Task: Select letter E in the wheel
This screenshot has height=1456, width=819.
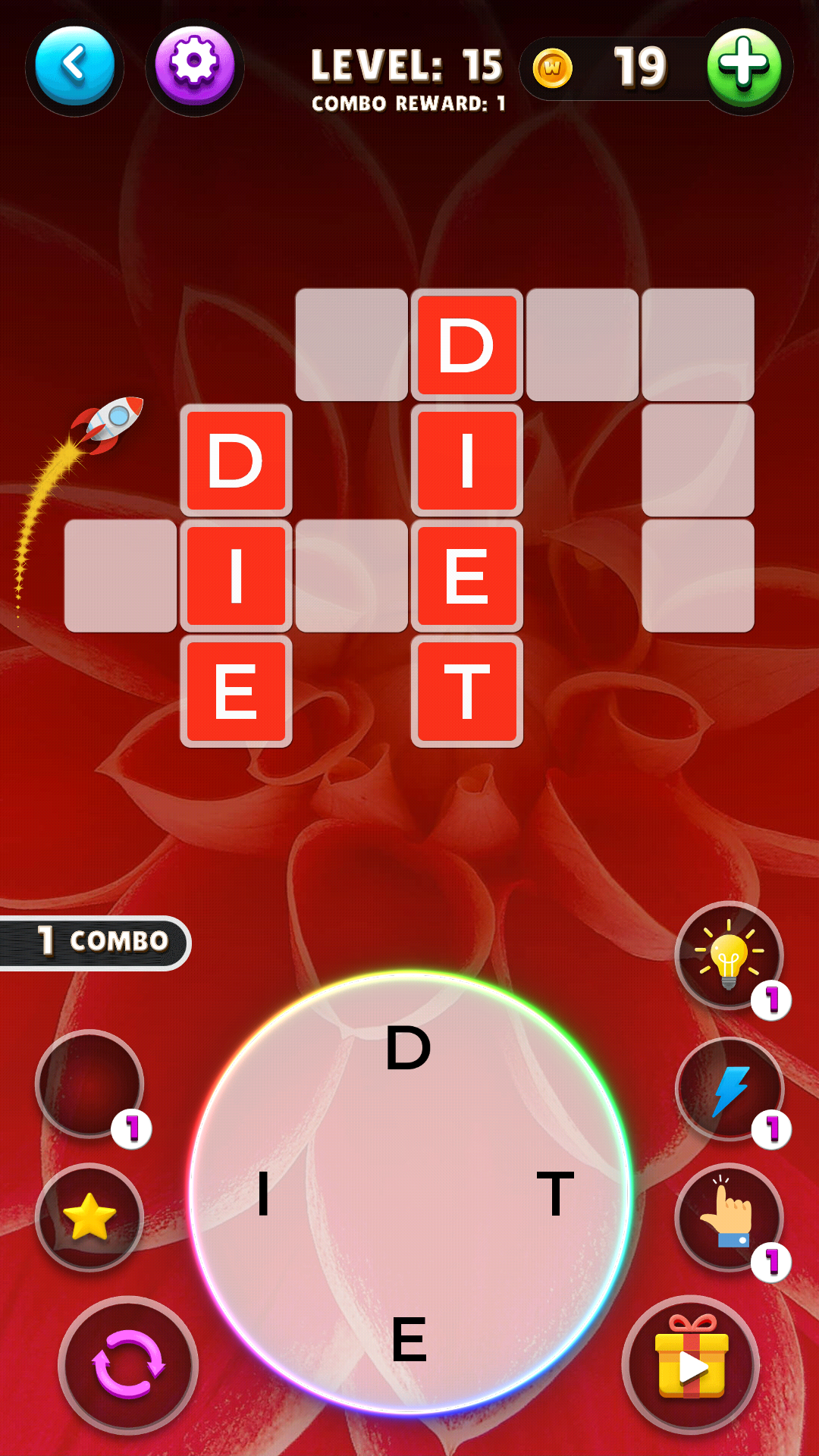Action: pos(409,1339)
